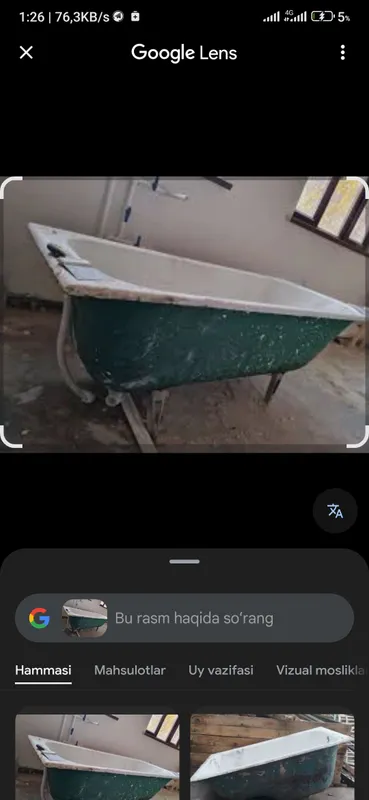This screenshot has height=800, width=369.
Task: Open the three-dot overflow menu
Action: click(x=342, y=53)
